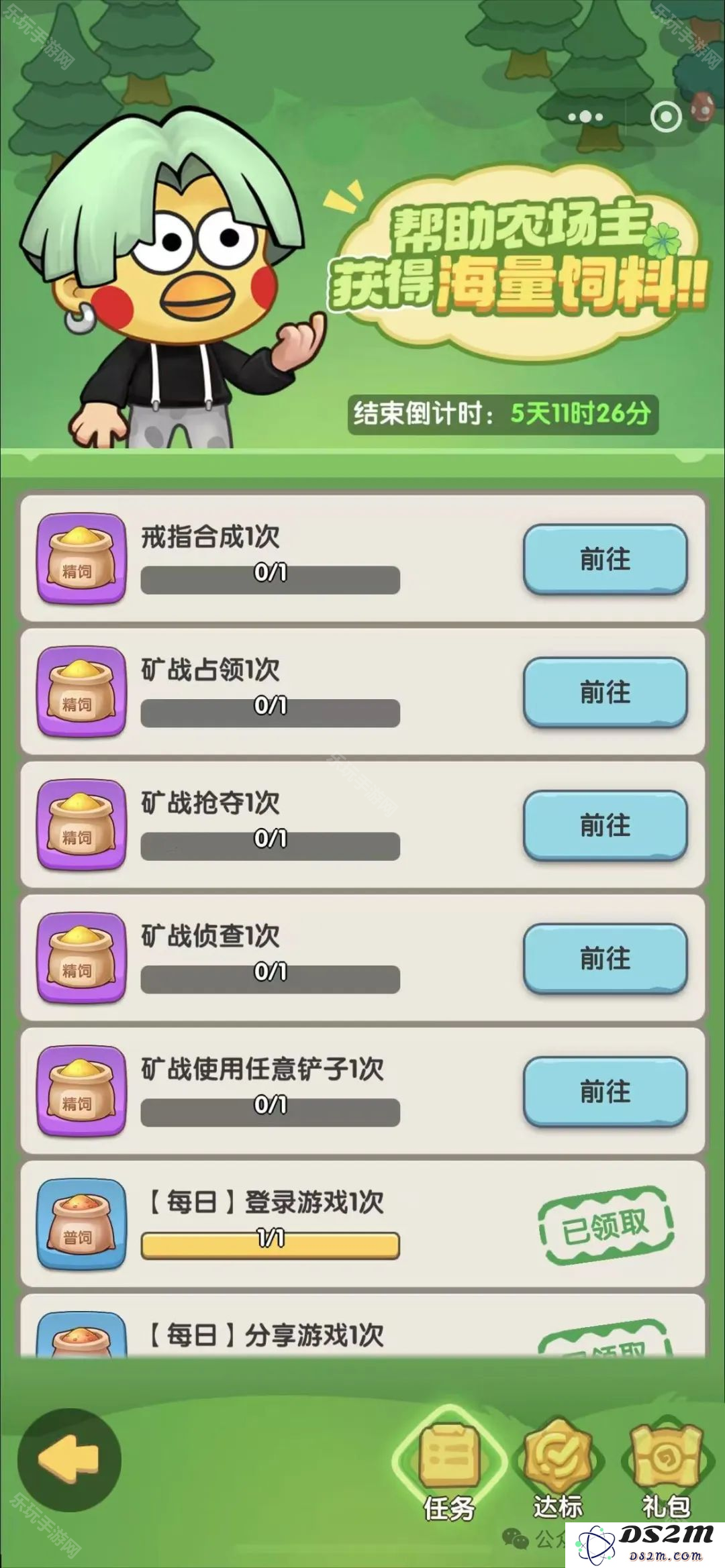725x1568 pixels.
Task: Go back with the yellow arrow button
Action: click(69, 1459)
